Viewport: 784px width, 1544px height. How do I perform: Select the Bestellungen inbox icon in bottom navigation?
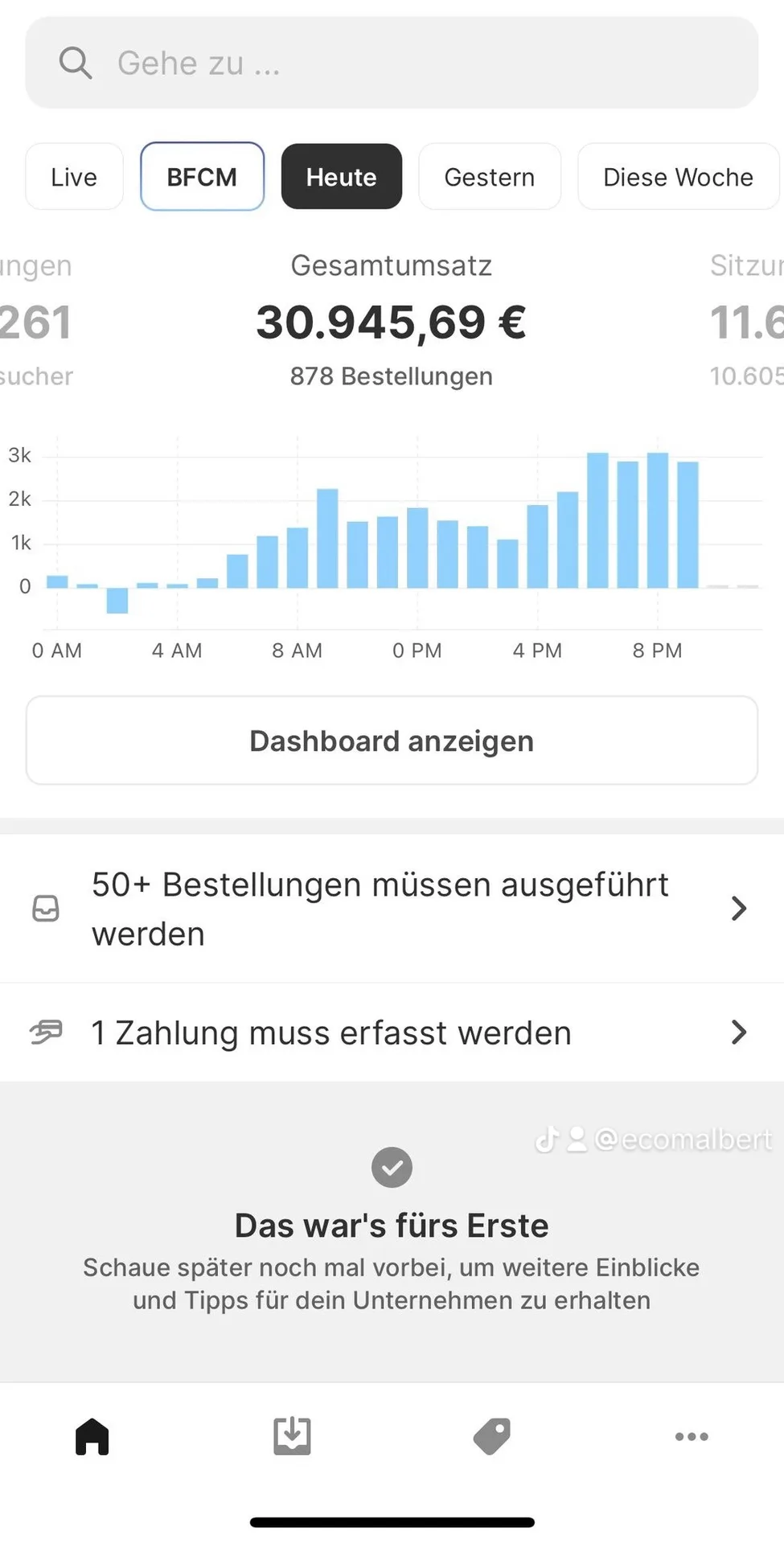[291, 1438]
